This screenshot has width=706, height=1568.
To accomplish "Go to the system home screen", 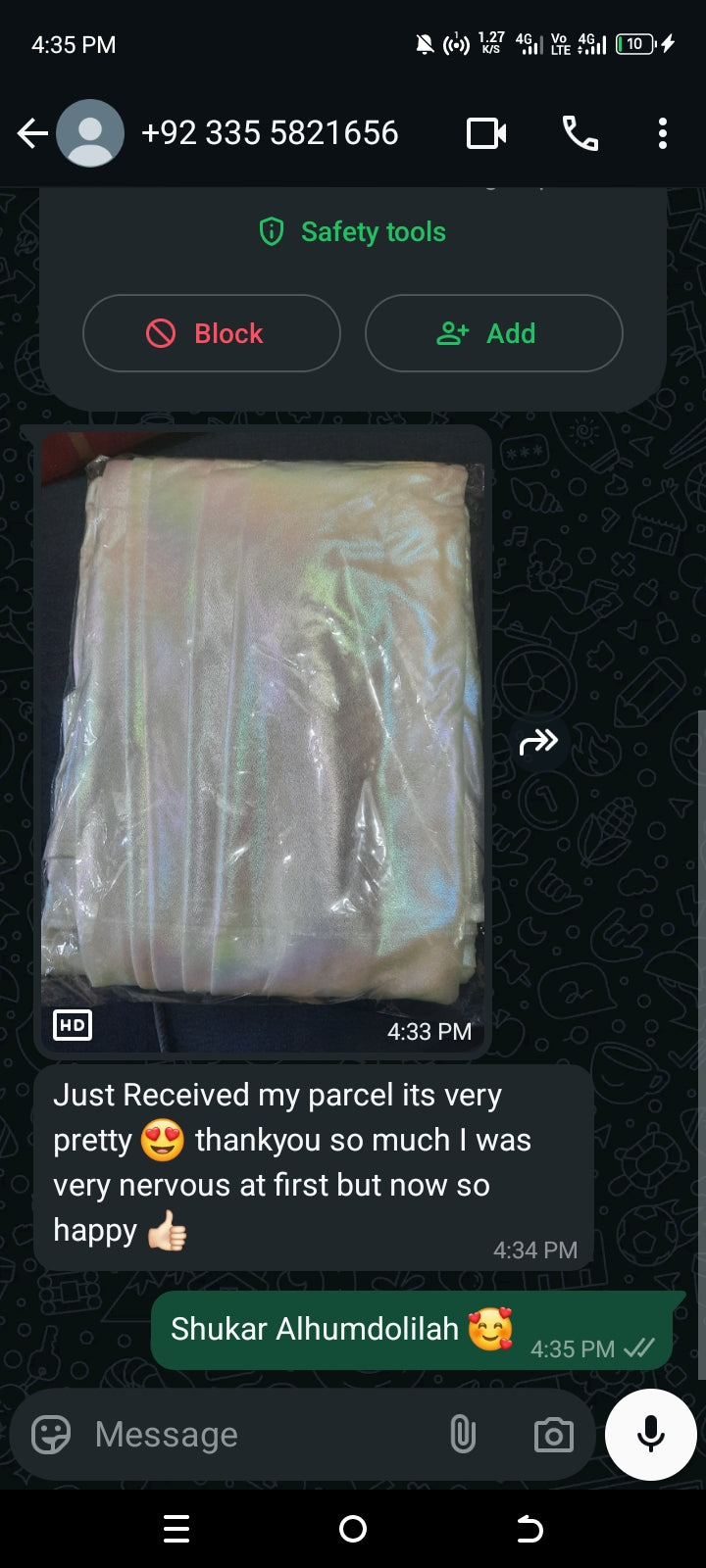I will click(353, 1529).
